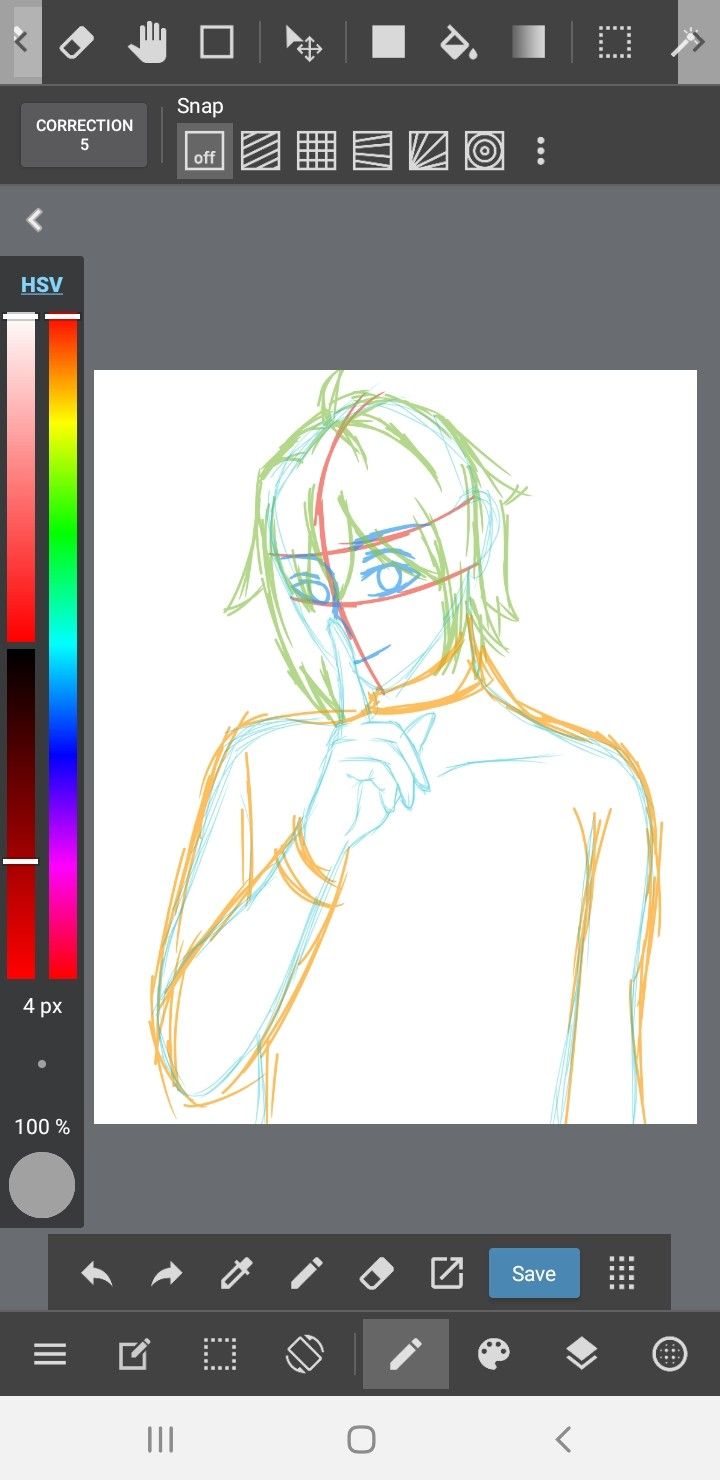Save the drawing
720x1480 pixels.
534,1273
